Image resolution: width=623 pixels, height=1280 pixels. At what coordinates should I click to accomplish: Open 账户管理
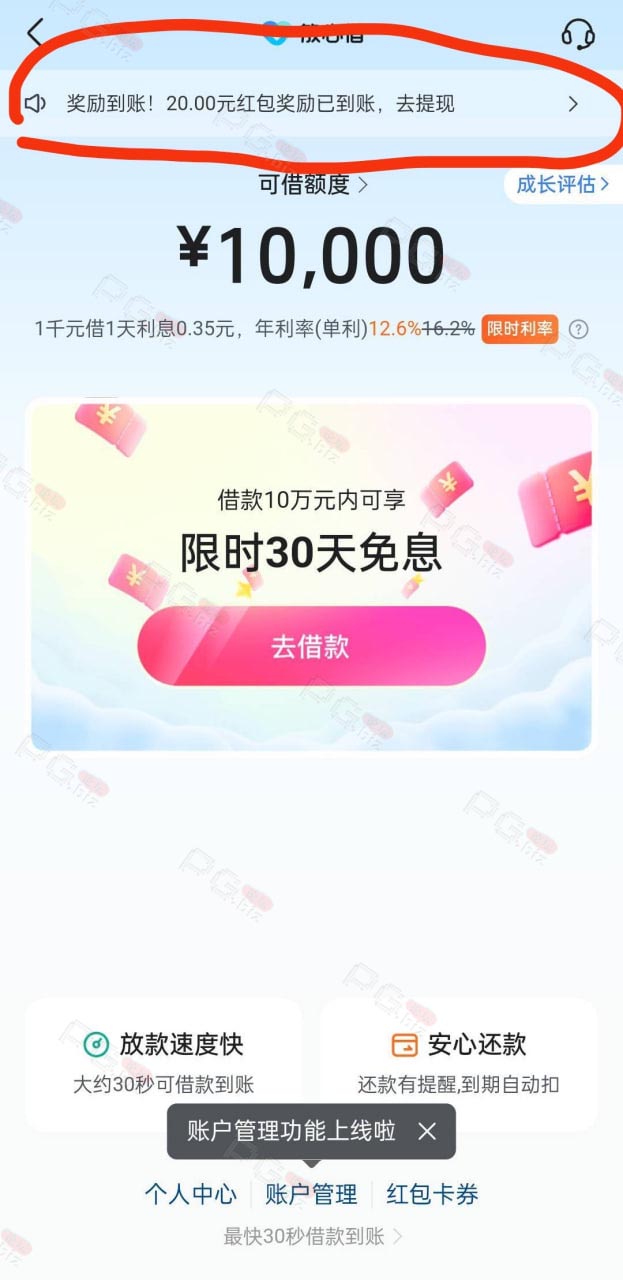pyautogui.click(x=311, y=1193)
